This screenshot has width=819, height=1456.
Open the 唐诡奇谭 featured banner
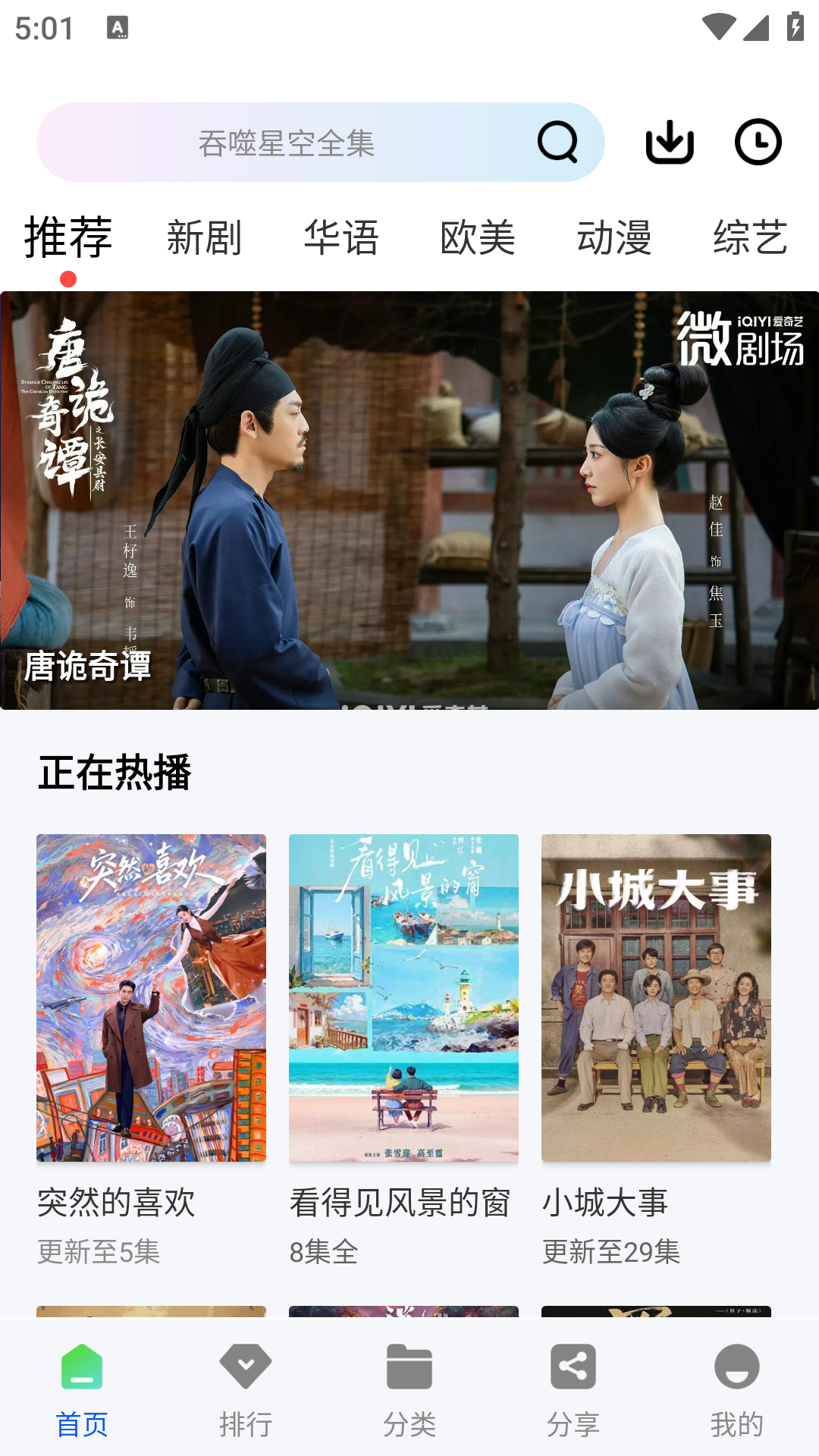(409, 500)
